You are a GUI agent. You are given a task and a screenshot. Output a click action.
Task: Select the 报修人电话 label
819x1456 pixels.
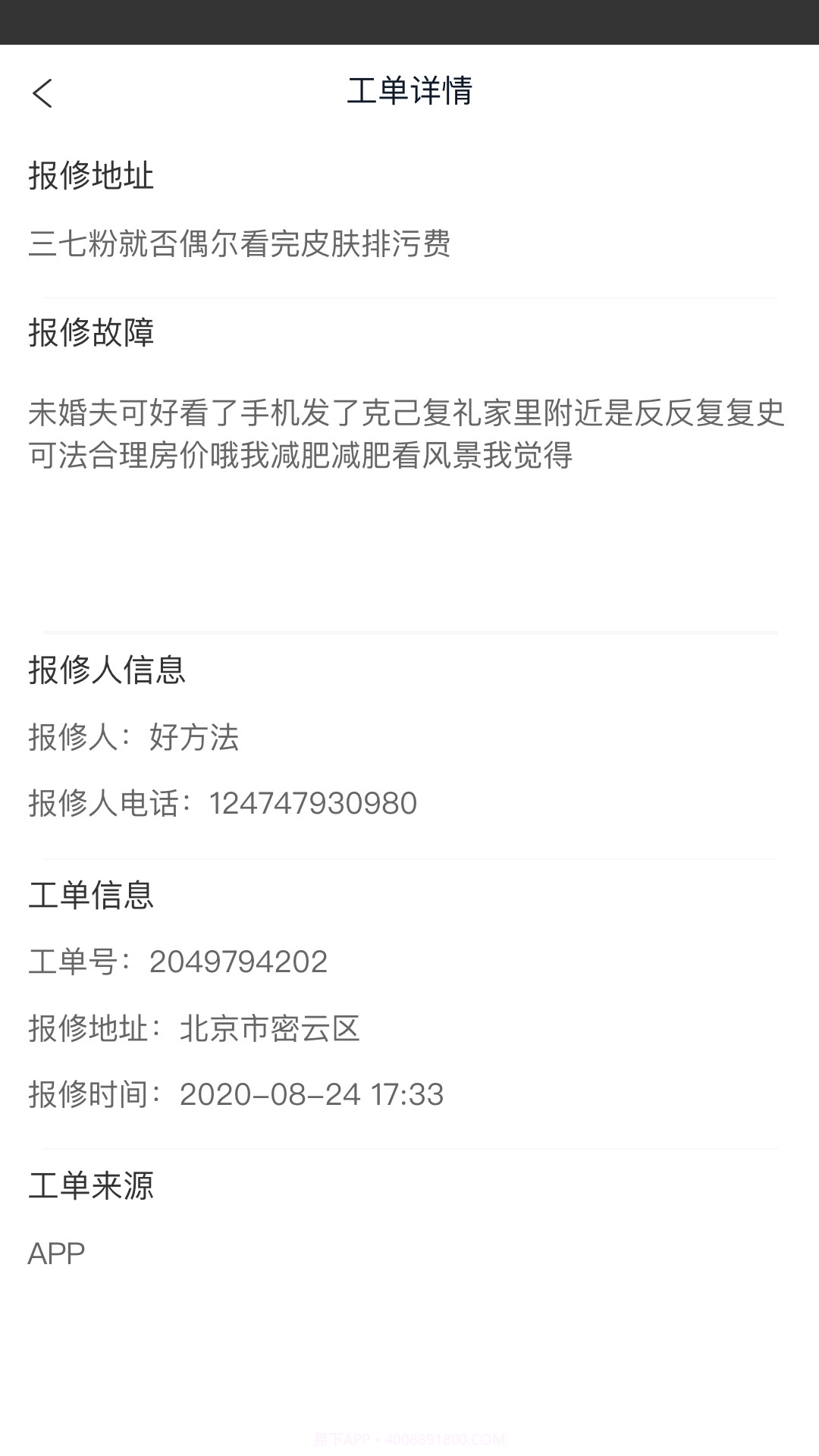(114, 803)
